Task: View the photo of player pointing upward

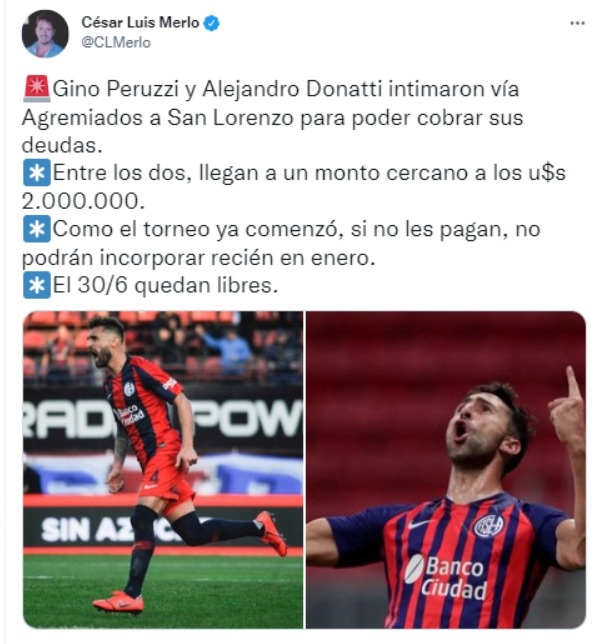Action: pyautogui.click(x=446, y=469)
